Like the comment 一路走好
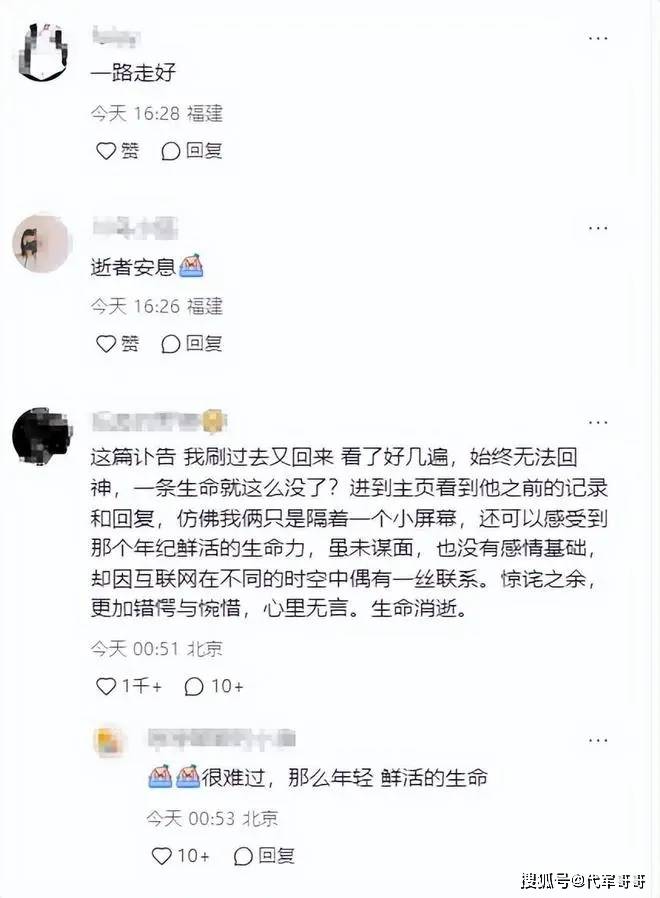This screenshot has height=898, width=660. click(x=117, y=151)
